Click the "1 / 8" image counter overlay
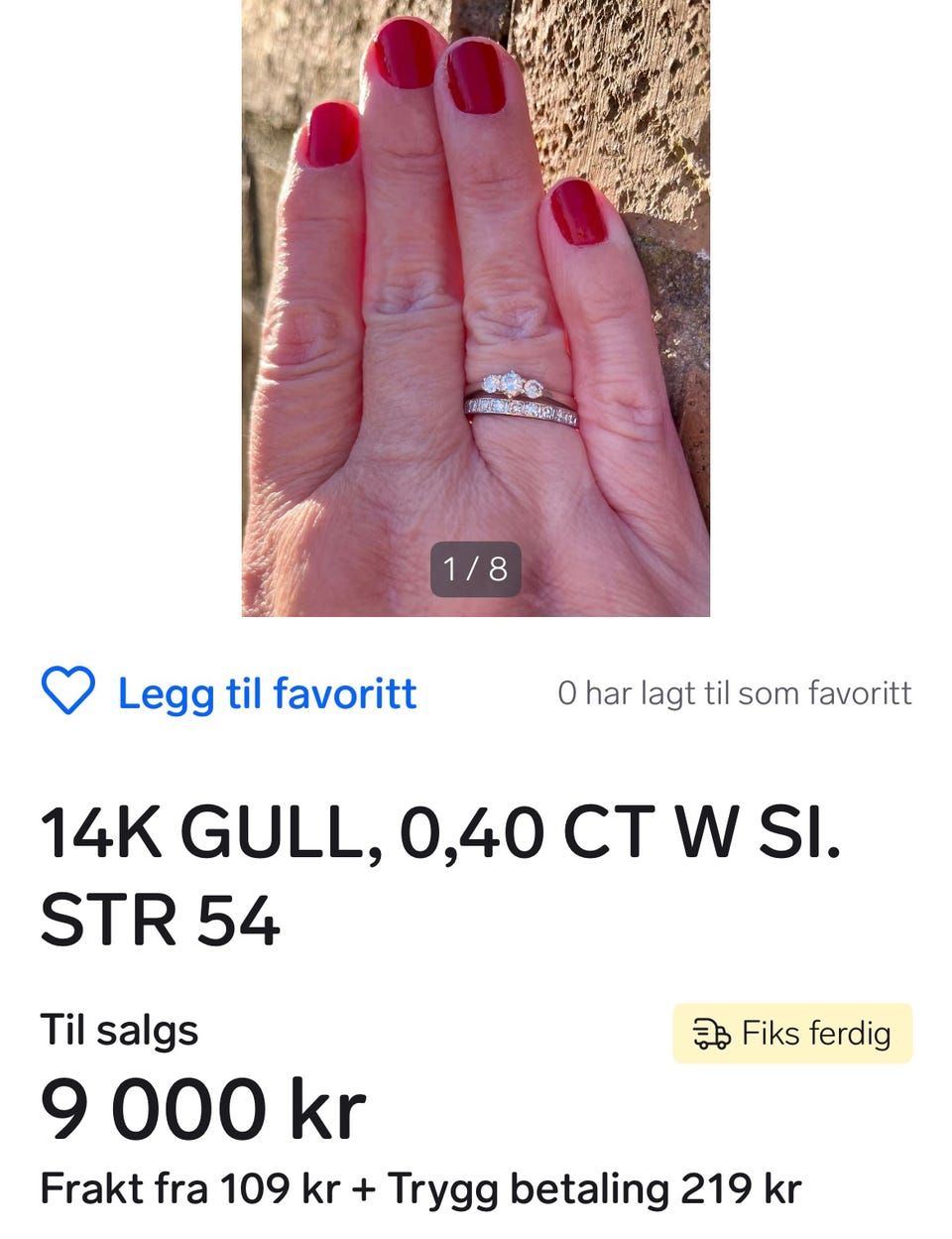The image size is (952, 1239). click(x=476, y=569)
